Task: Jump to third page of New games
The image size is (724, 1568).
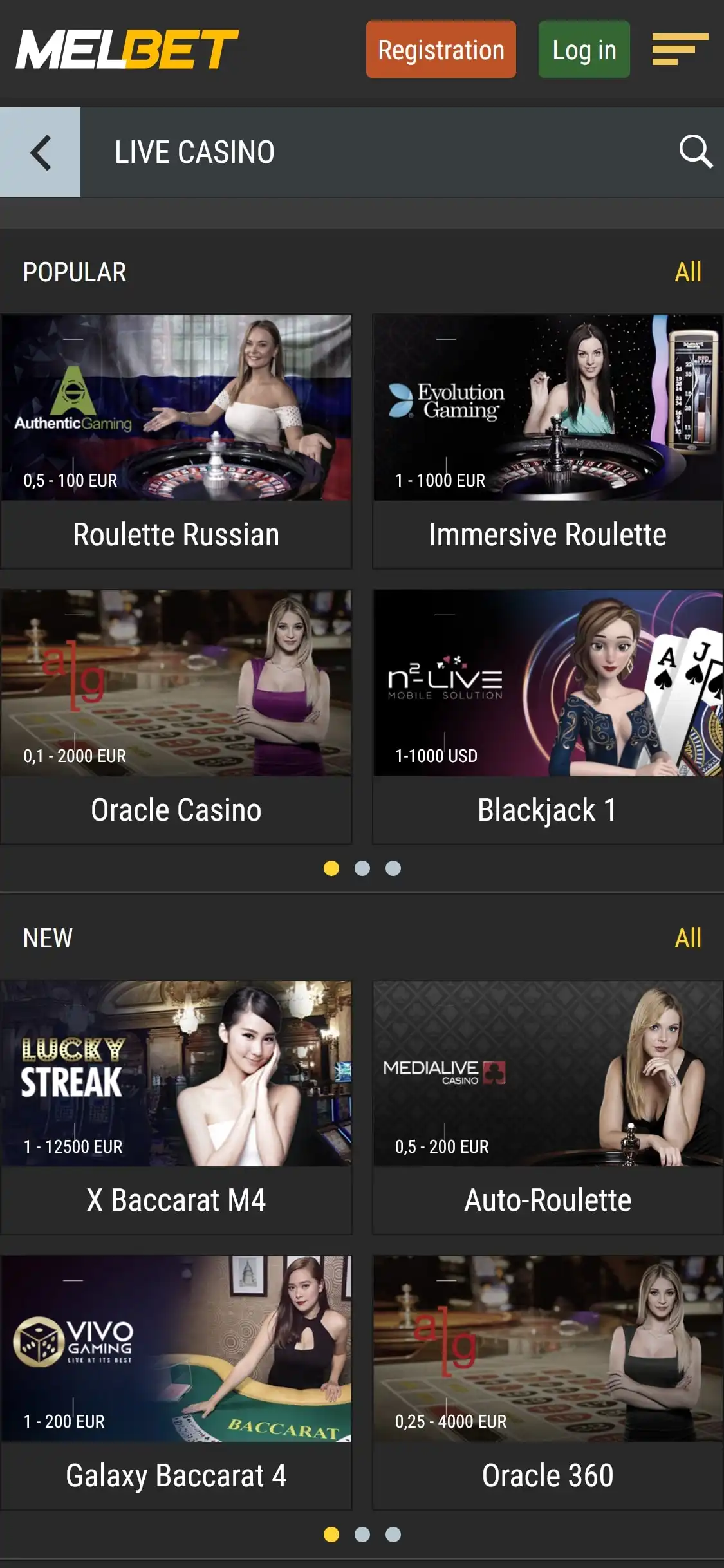Action: [x=393, y=1535]
